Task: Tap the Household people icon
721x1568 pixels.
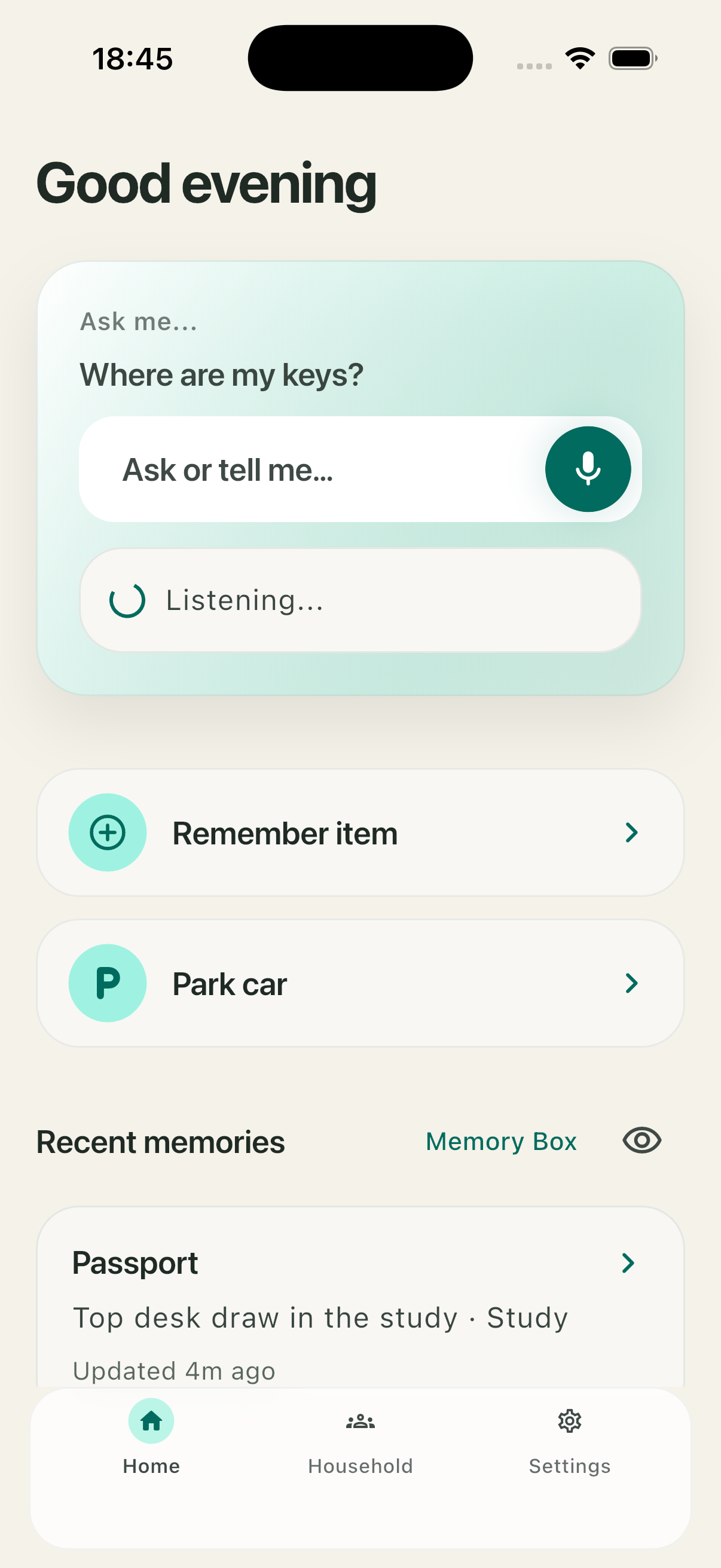Action: click(359, 1423)
